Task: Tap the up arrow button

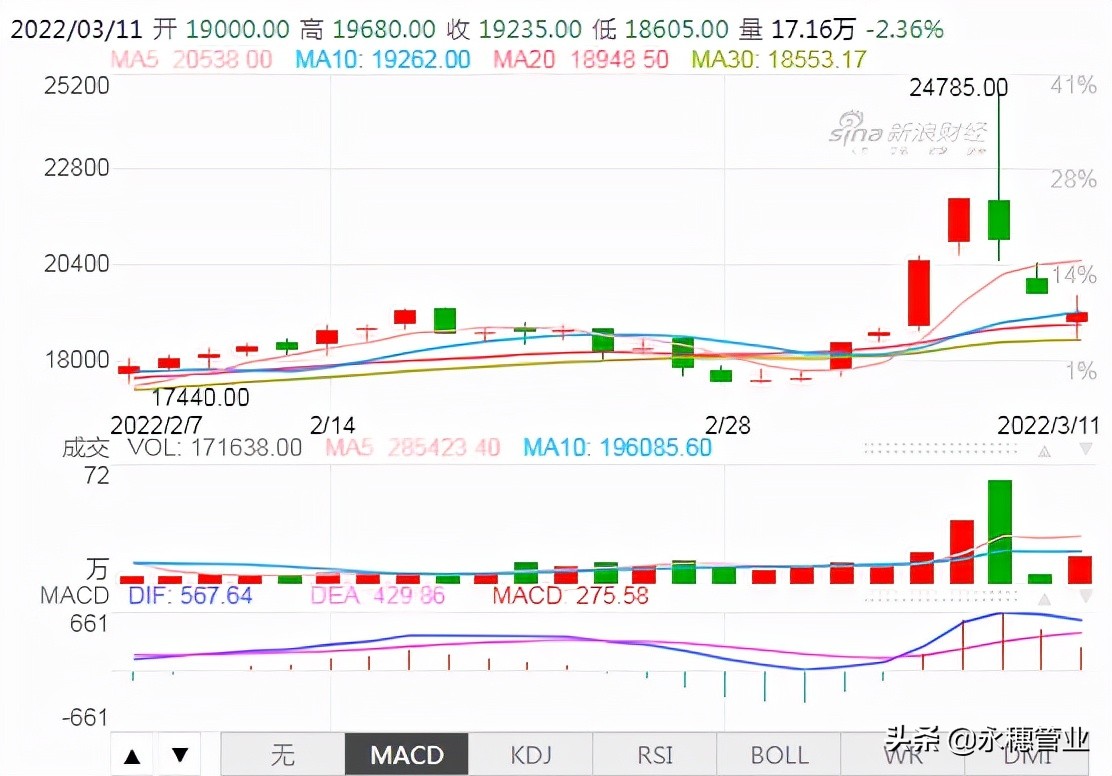Action: [x=133, y=755]
